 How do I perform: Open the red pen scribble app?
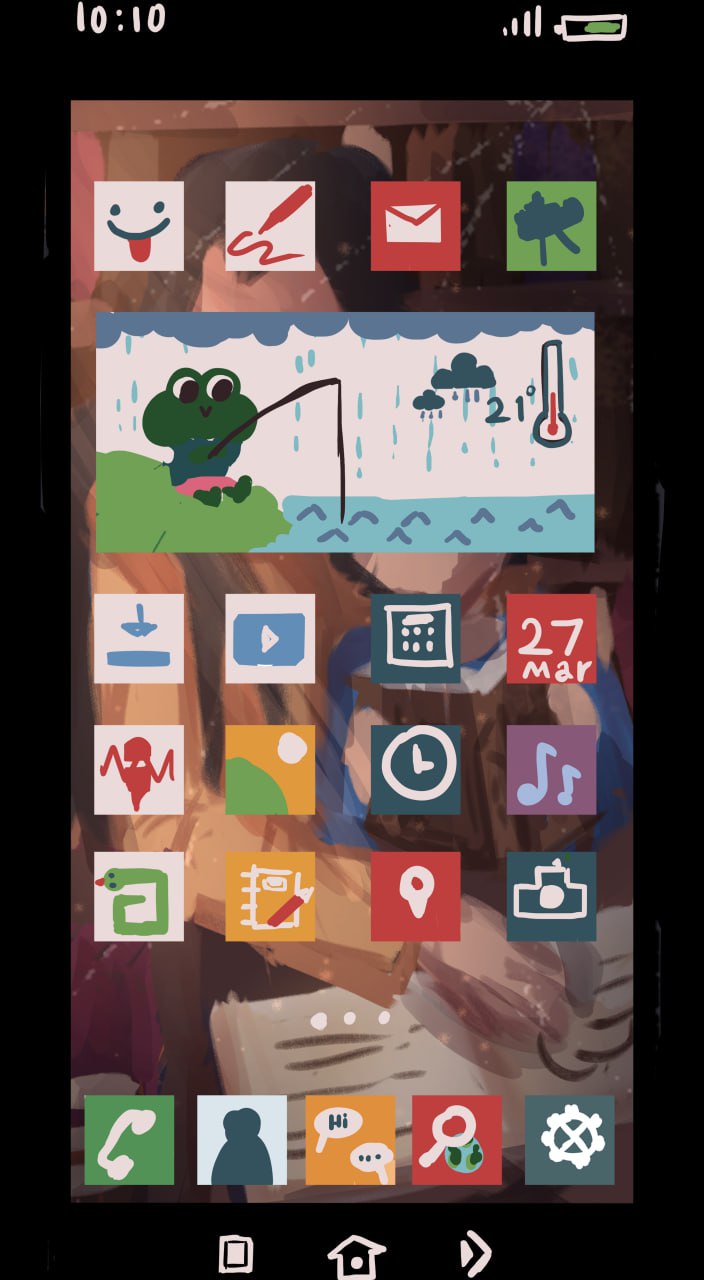point(270,226)
